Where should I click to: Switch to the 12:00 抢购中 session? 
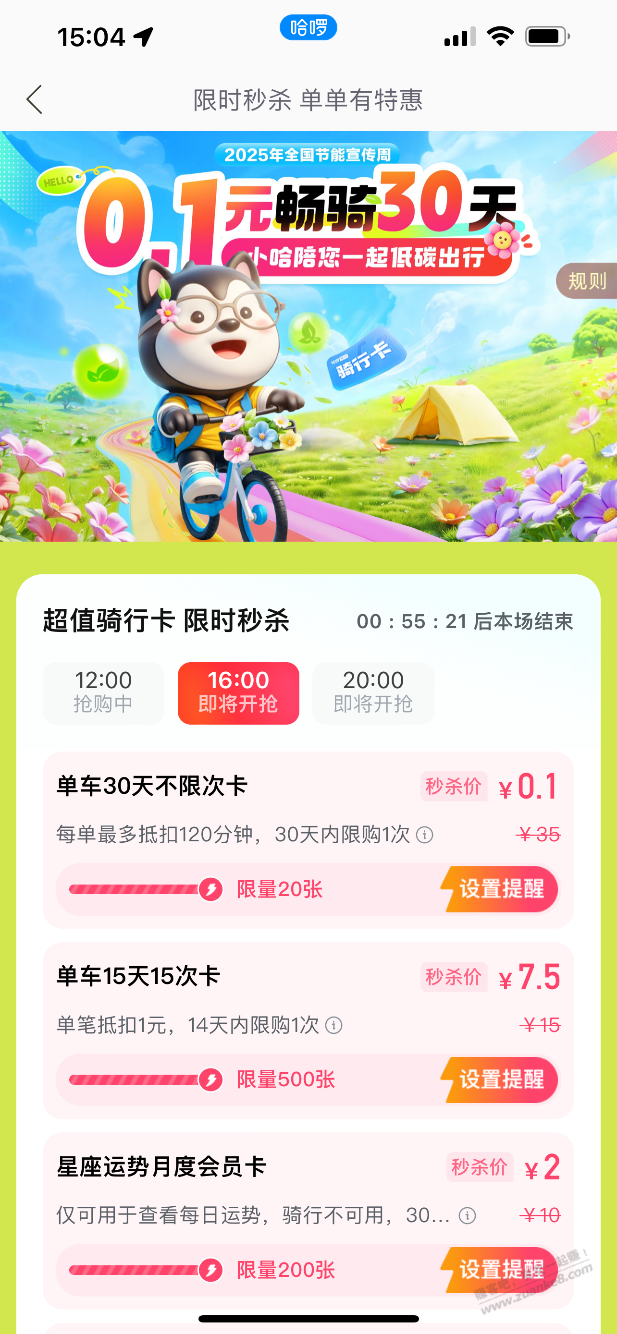point(103,692)
